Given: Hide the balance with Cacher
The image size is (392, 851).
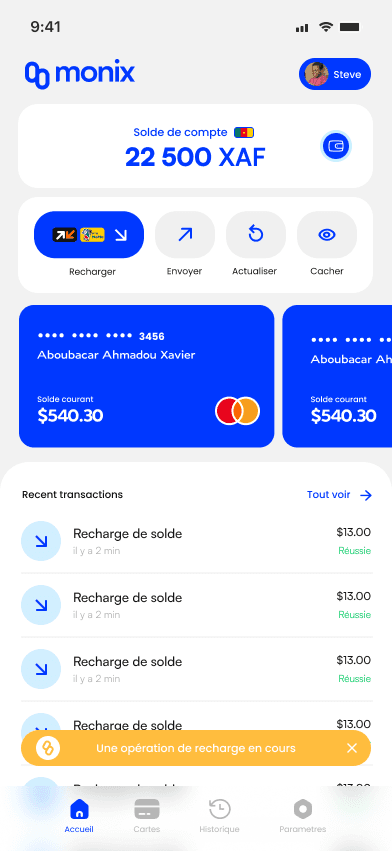Looking at the screenshot, I should [x=327, y=234].
